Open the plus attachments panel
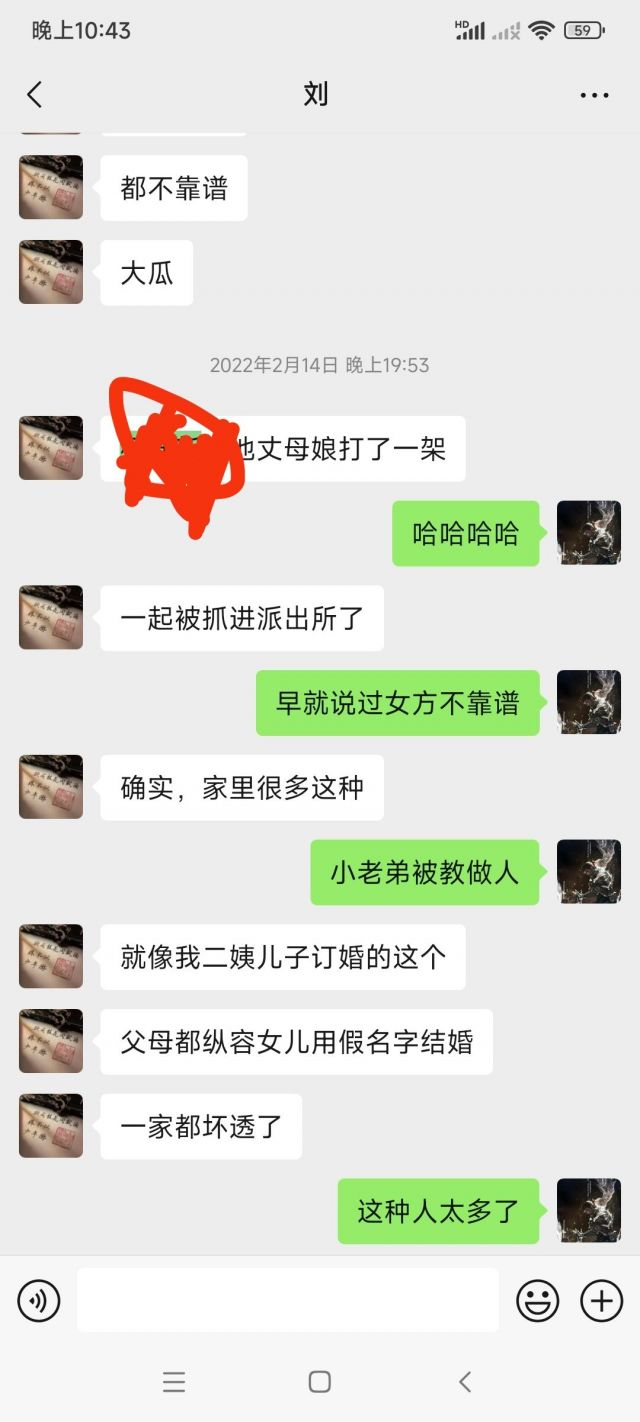The width and height of the screenshot is (640, 1422). click(601, 1301)
